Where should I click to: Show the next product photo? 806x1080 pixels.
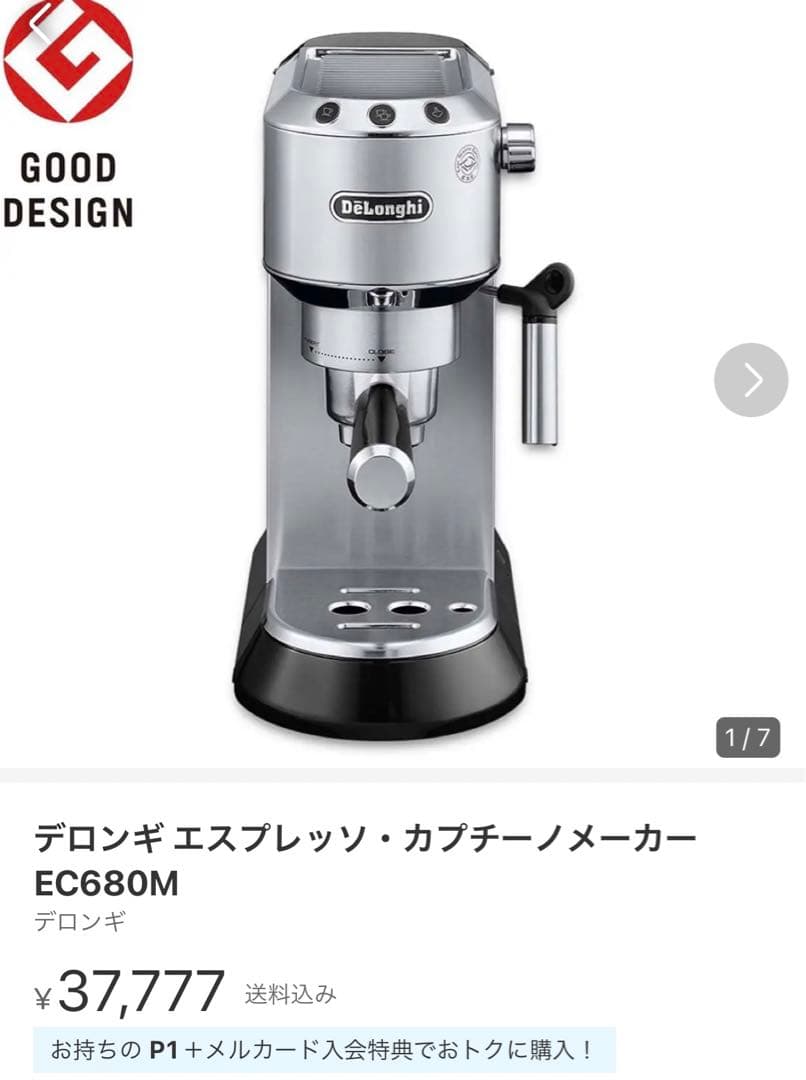click(x=751, y=380)
